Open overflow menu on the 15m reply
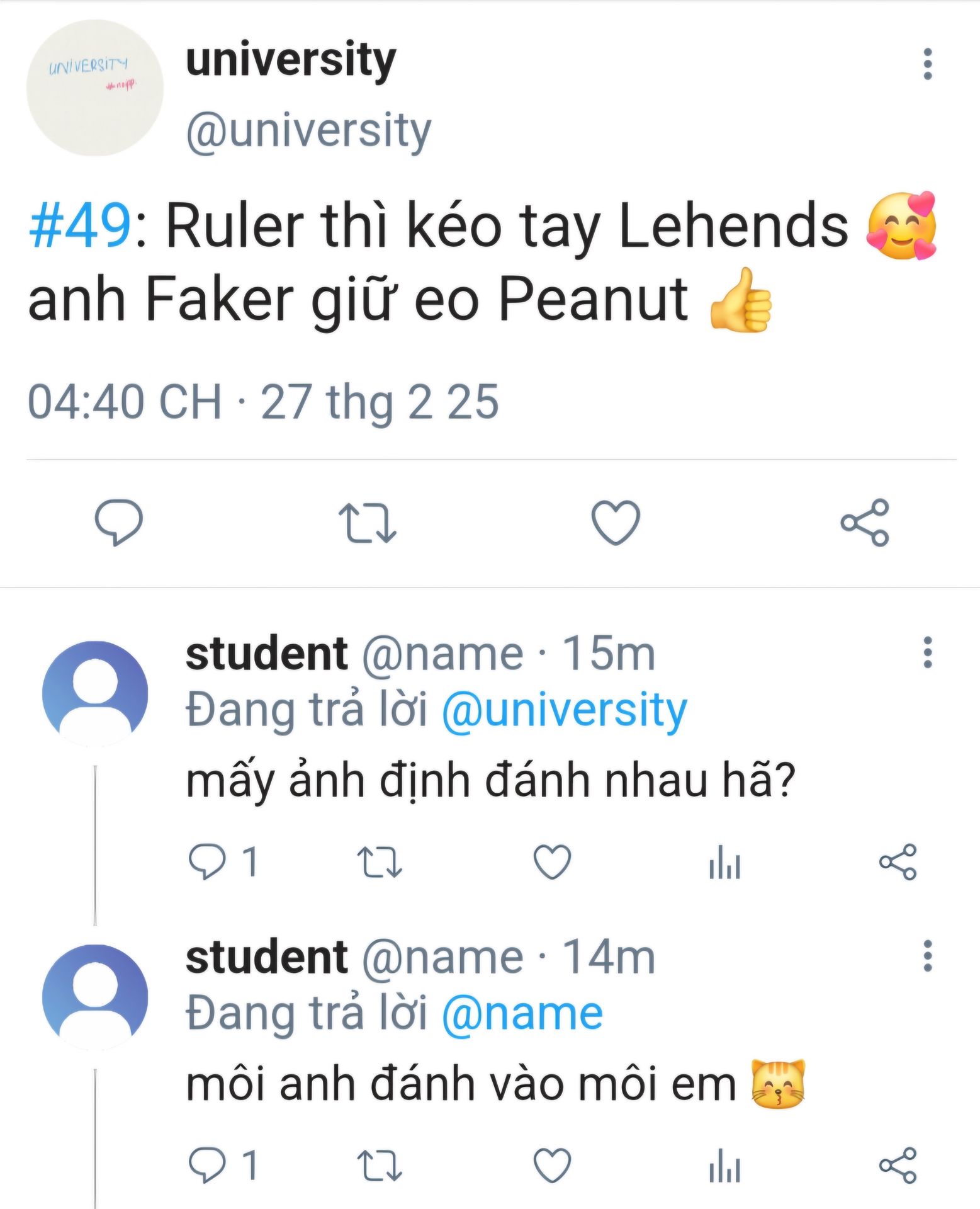 (926, 652)
